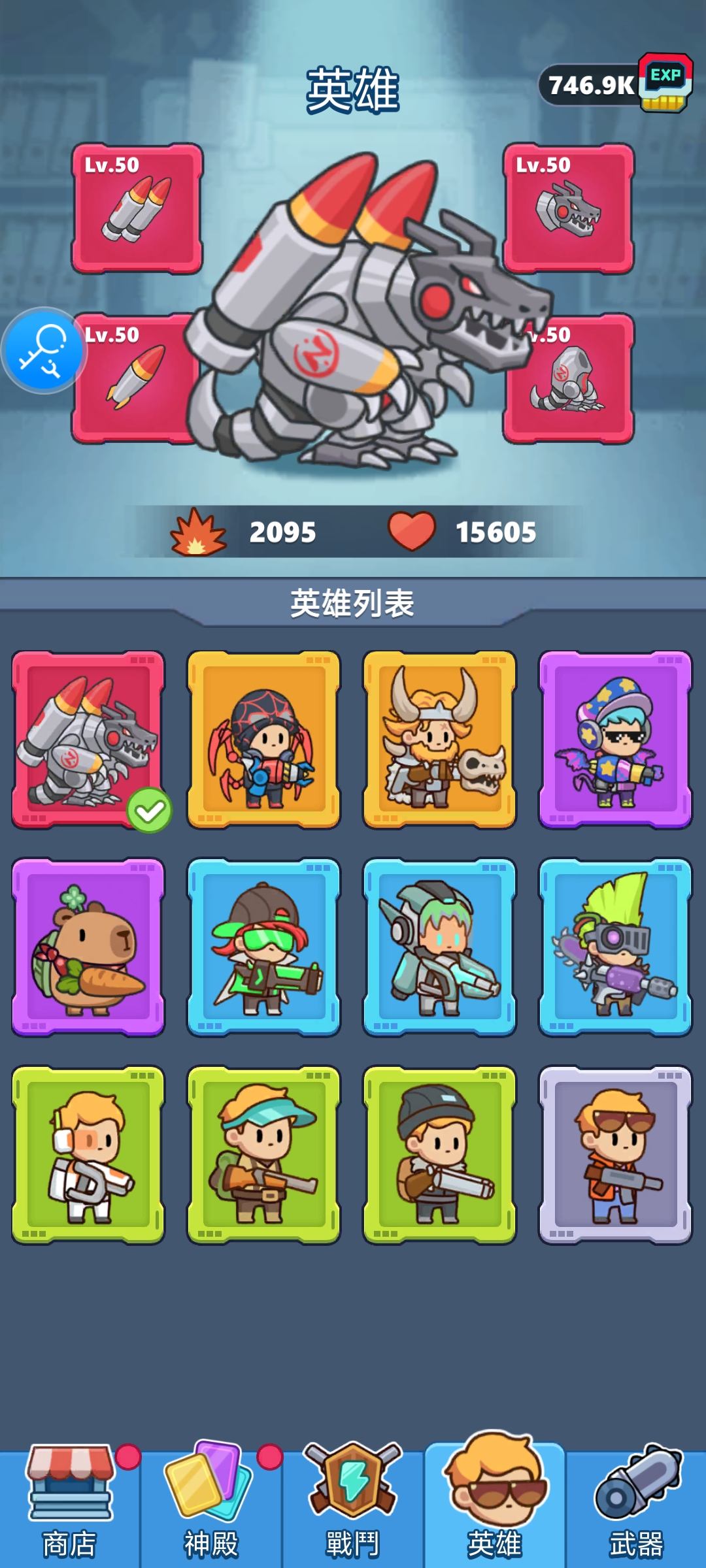This screenshot has height=1568, width=706.
Task: Select the black beanie hero card
Action: coord(439,1155)
